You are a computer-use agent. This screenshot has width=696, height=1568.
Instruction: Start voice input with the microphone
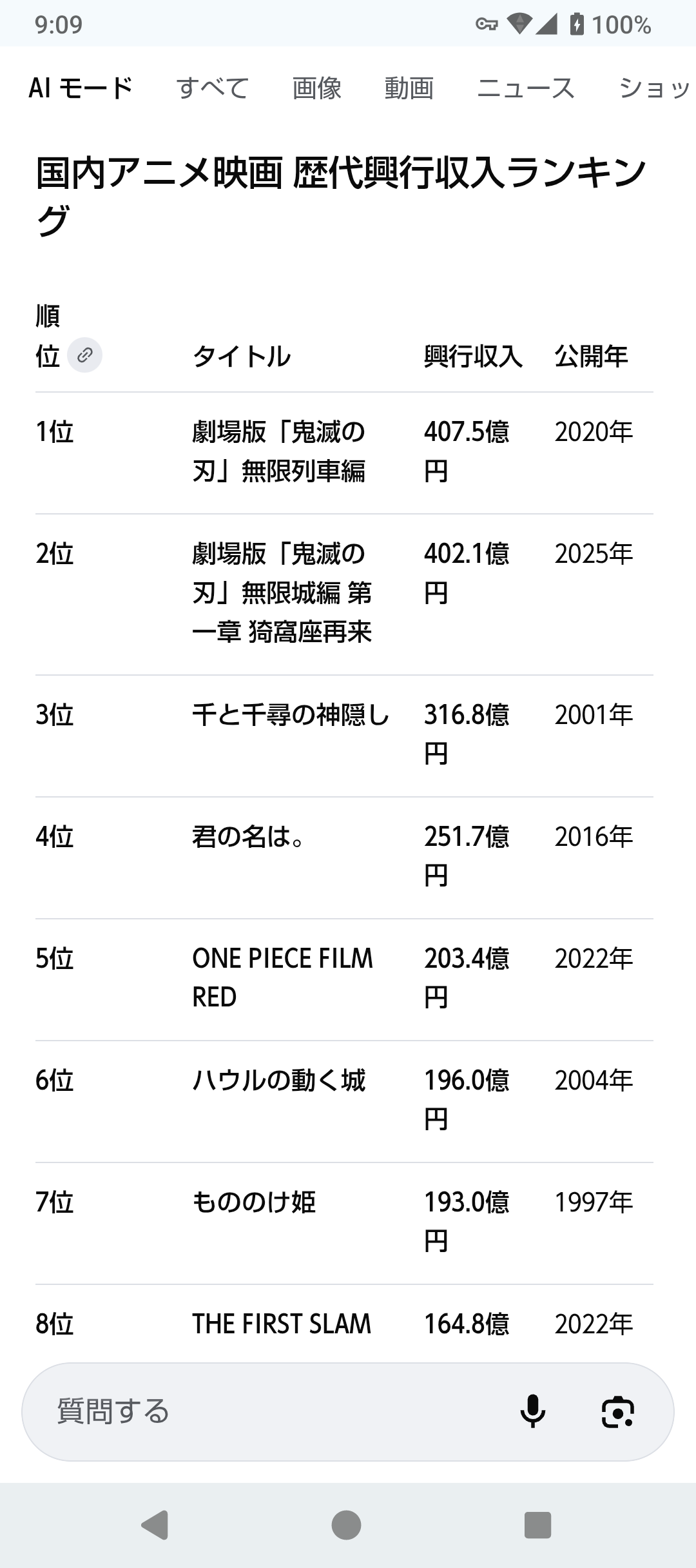click(x=533, y=1411)
